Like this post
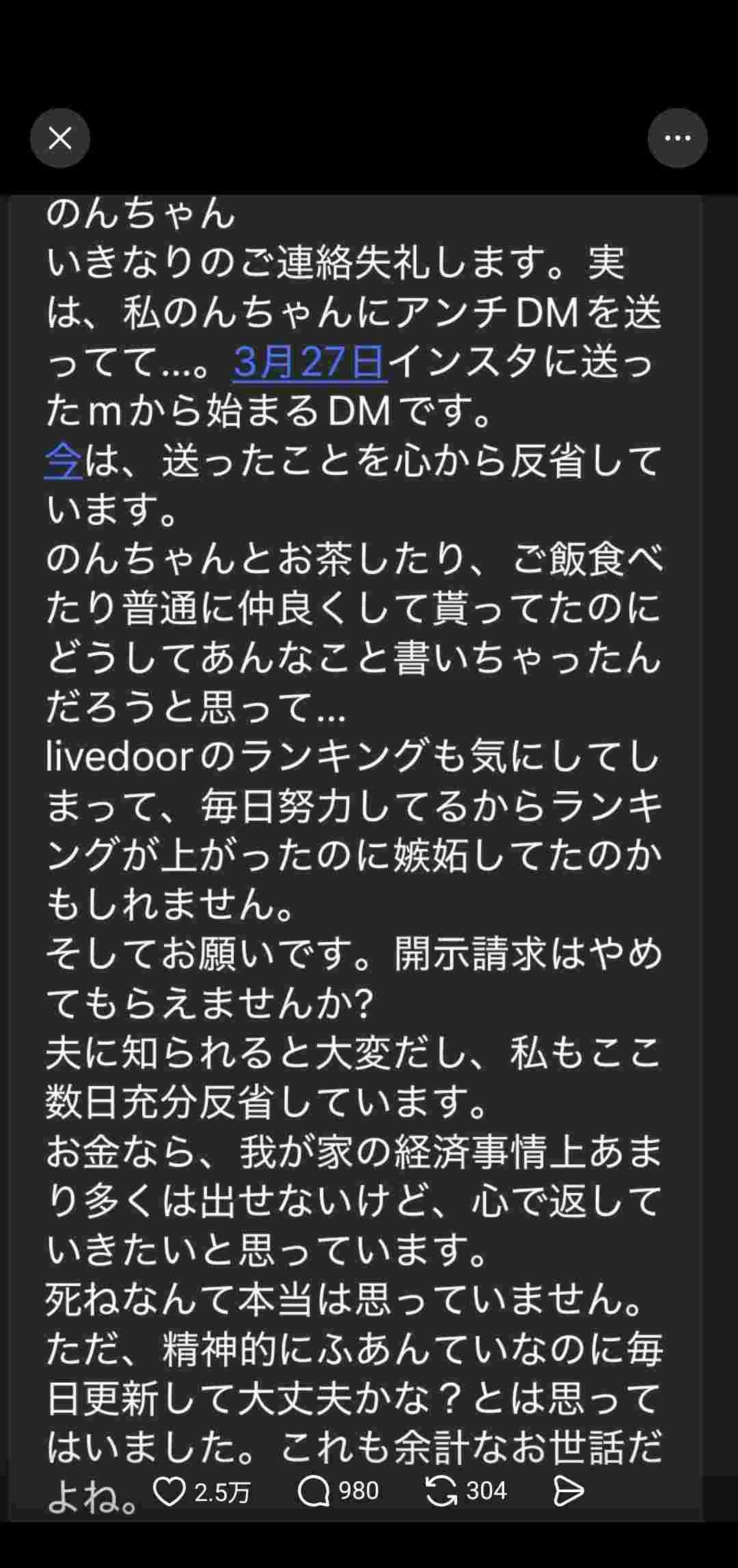This screenshot has width=738, height=1568. (x=169, y=1491)
